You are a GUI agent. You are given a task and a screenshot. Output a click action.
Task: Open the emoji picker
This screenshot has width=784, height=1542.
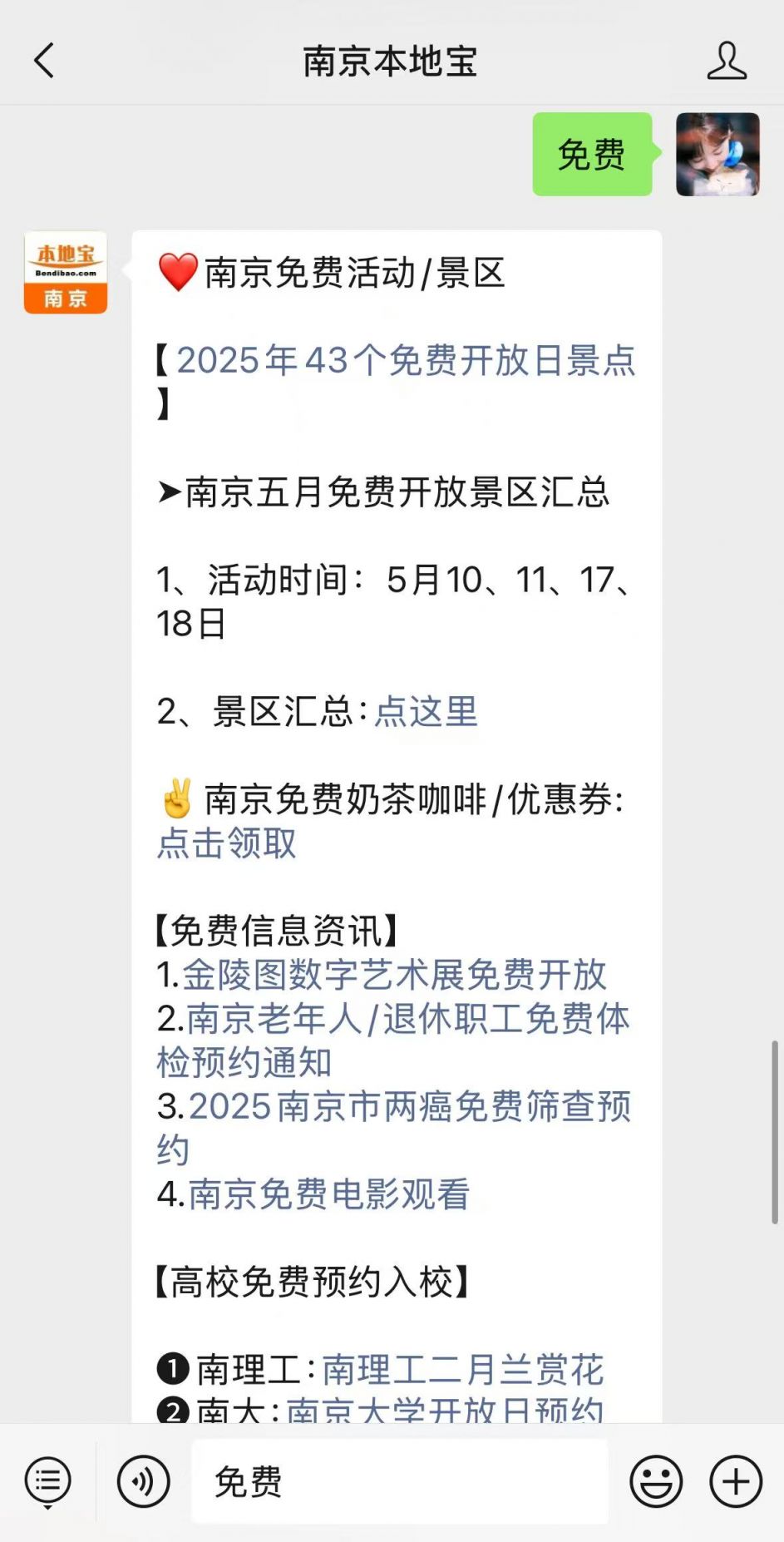(x=656, y=1481)
